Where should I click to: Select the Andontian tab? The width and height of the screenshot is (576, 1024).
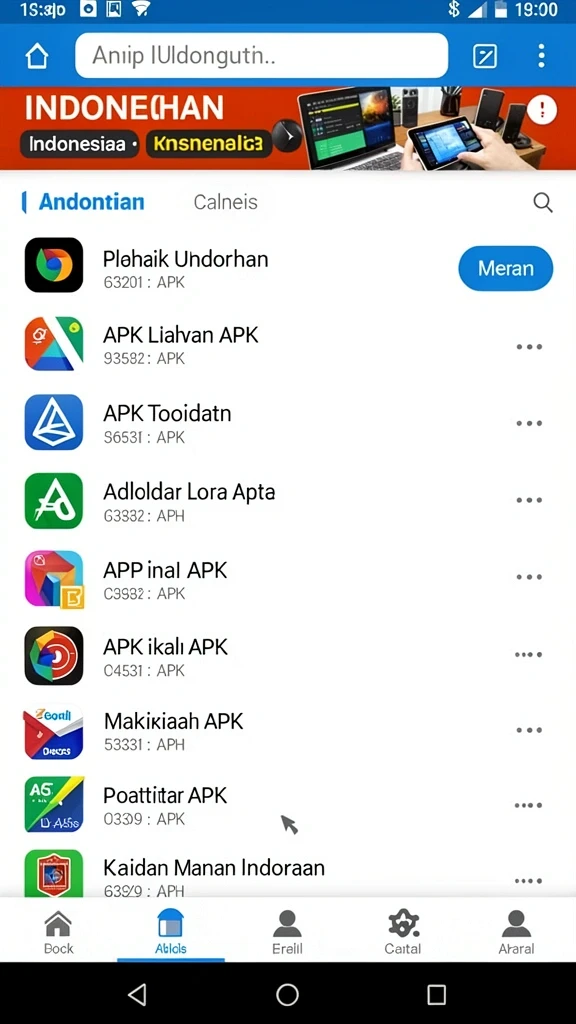[x=91, y=202]
